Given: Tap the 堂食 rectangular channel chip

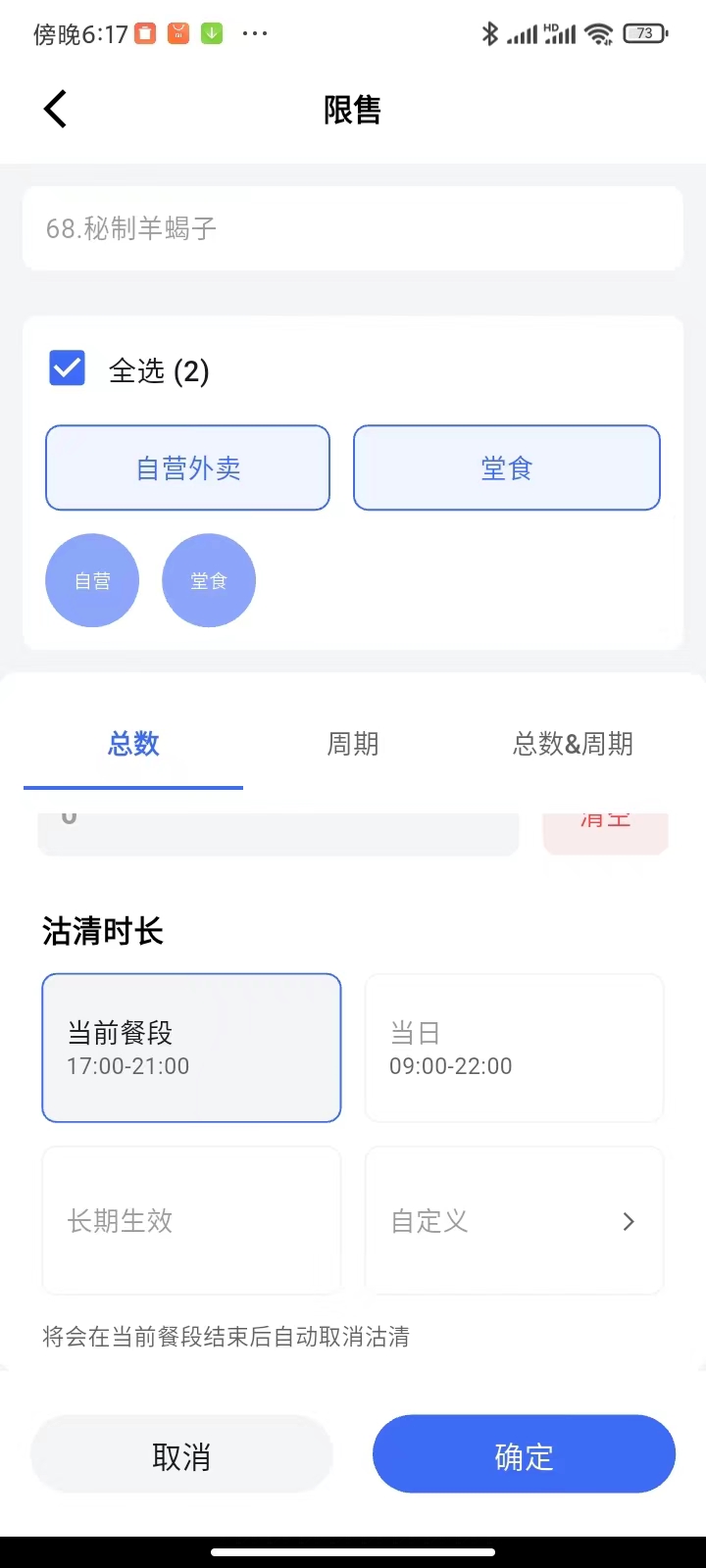Looking at the screenshot, I should 506,468.
